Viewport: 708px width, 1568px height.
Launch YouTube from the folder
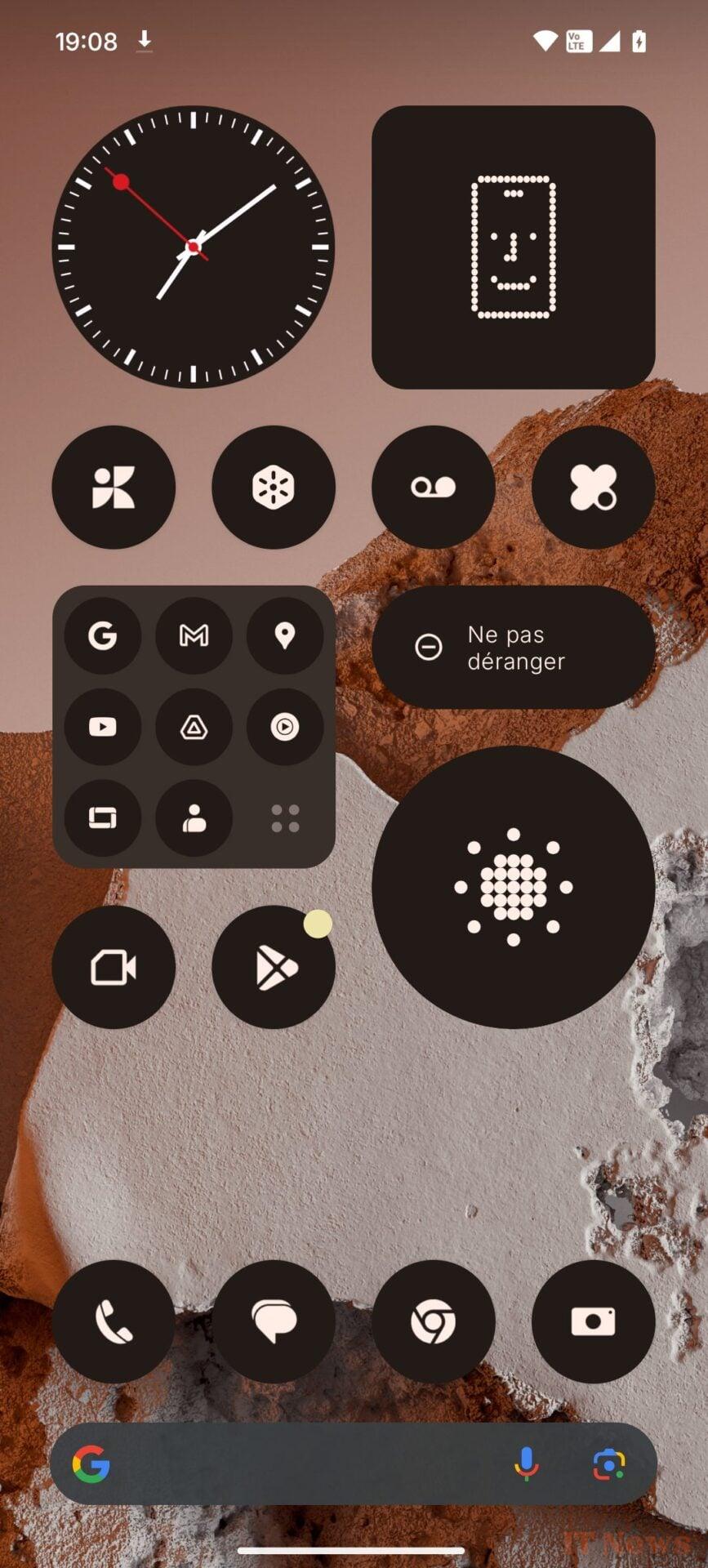tap(103, 726)
